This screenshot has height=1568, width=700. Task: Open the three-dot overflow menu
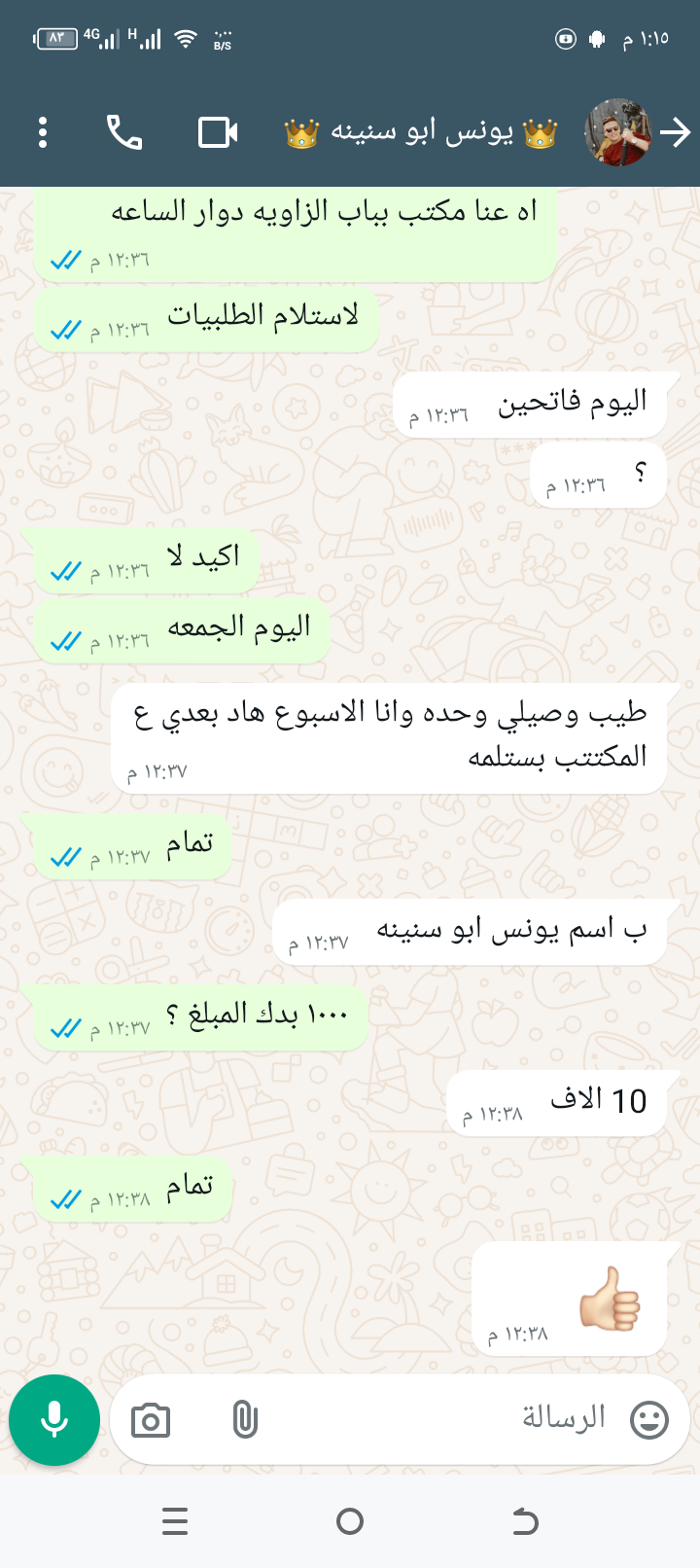(43, 132)
